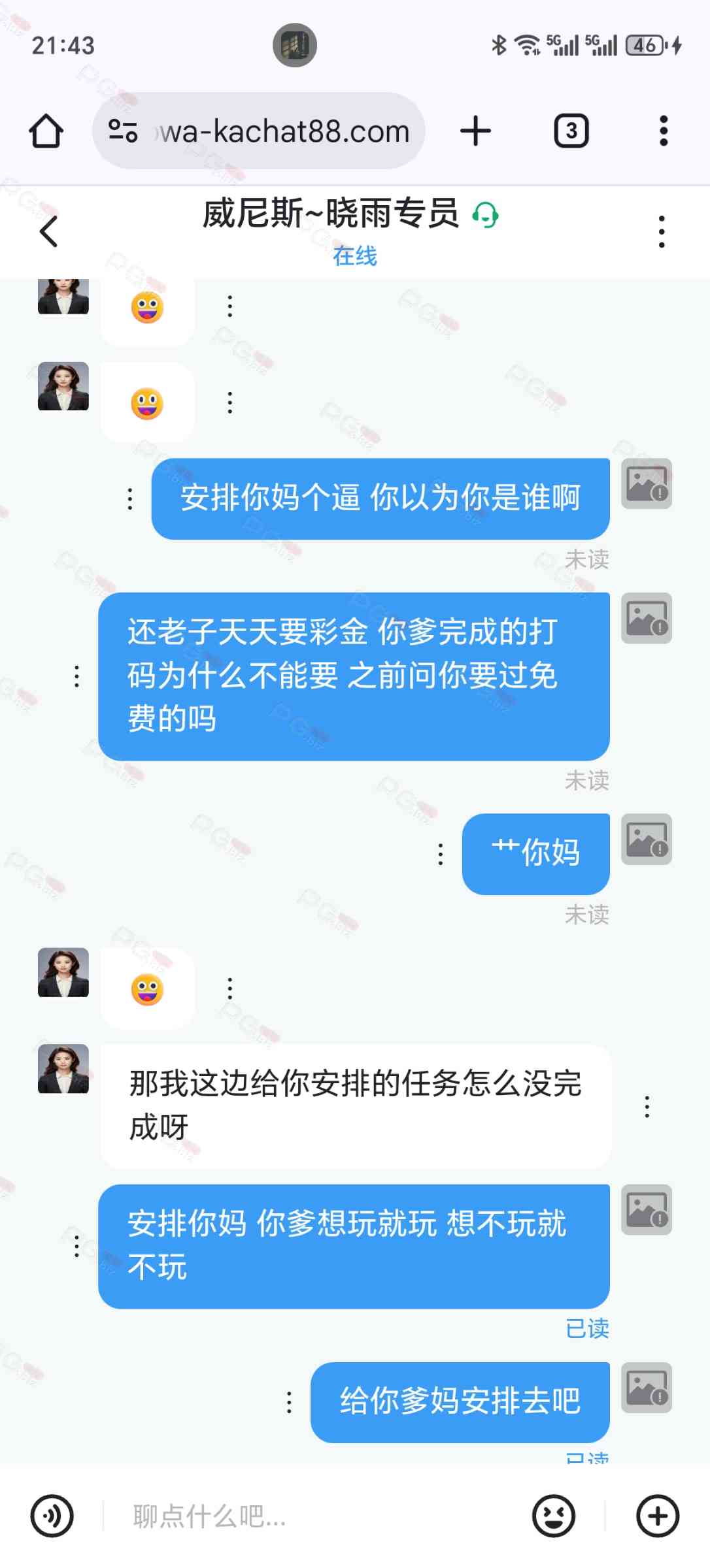Open a new browser tab
The height and width of the screenshot is (1568, 710).
[x=475, y=131]
